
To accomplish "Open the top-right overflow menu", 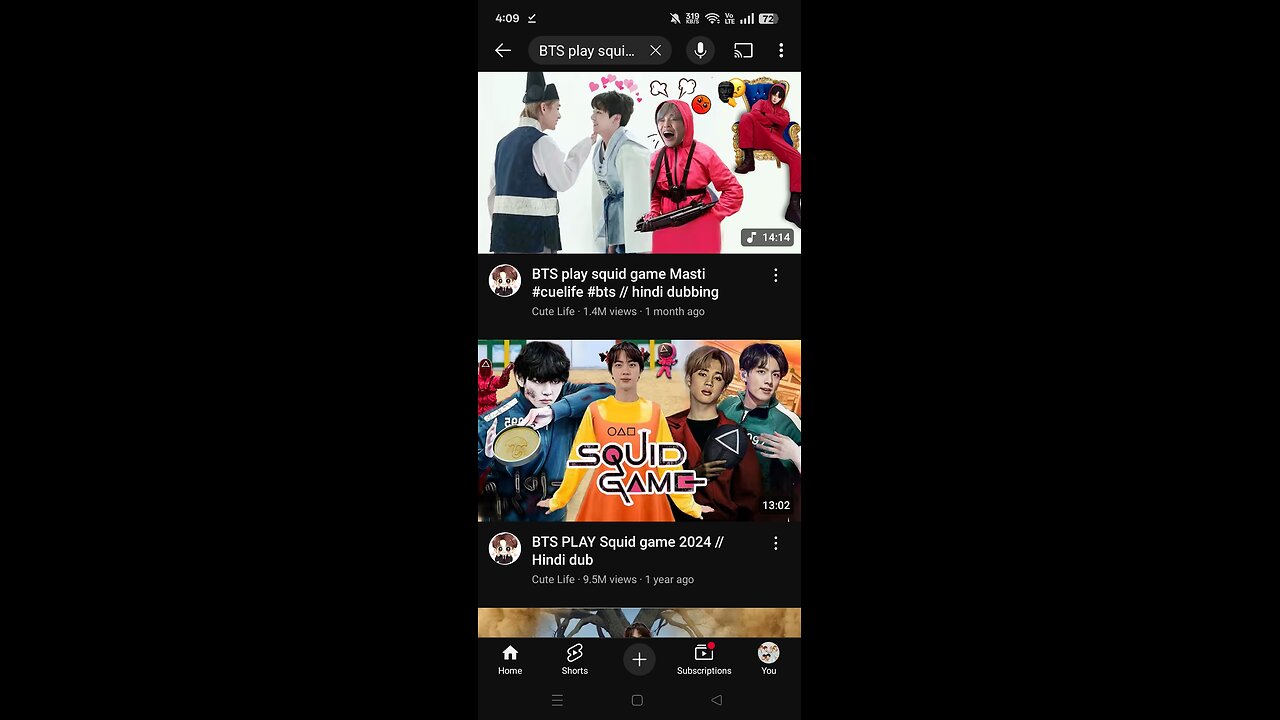I will 781,50.
